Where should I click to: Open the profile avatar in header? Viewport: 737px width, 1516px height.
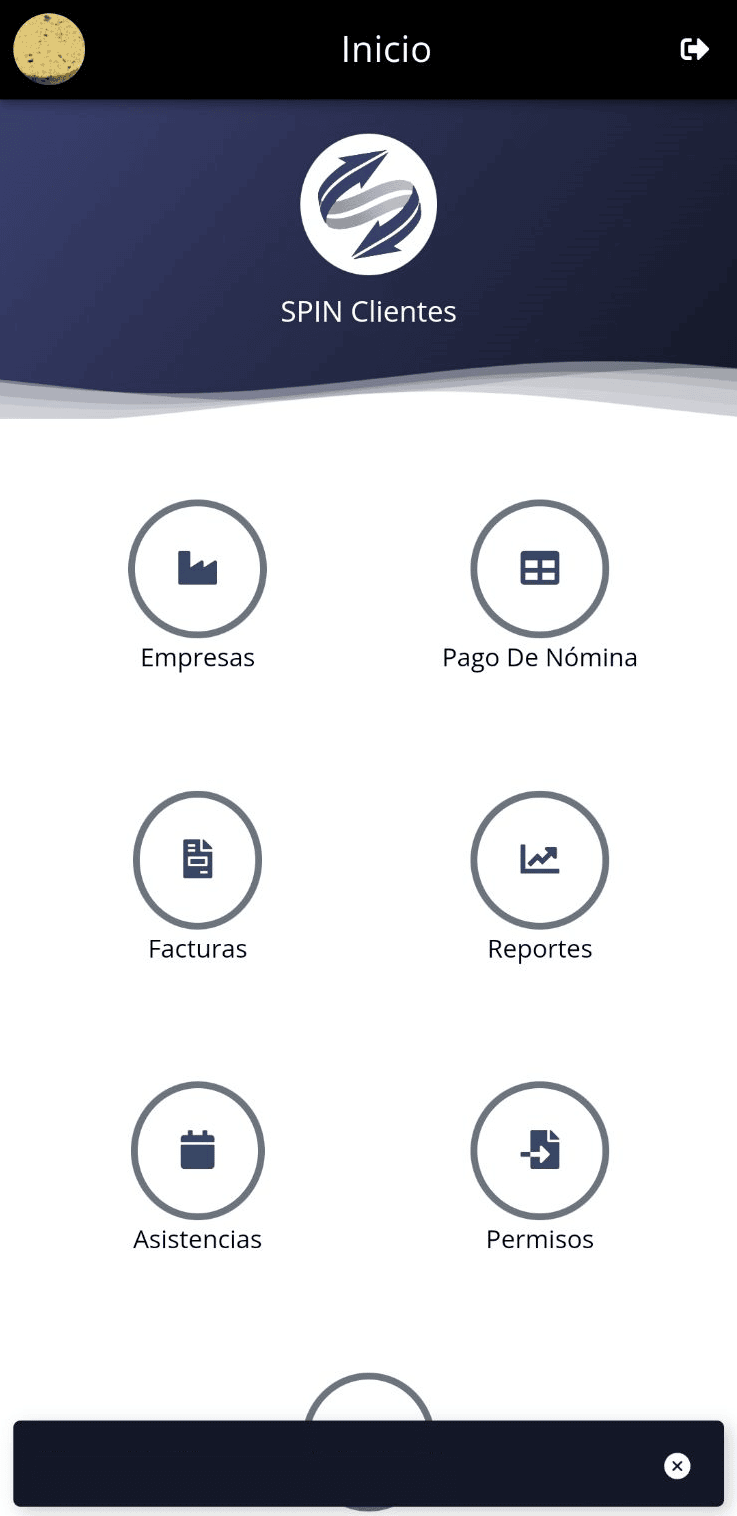(x=49, y=49)
